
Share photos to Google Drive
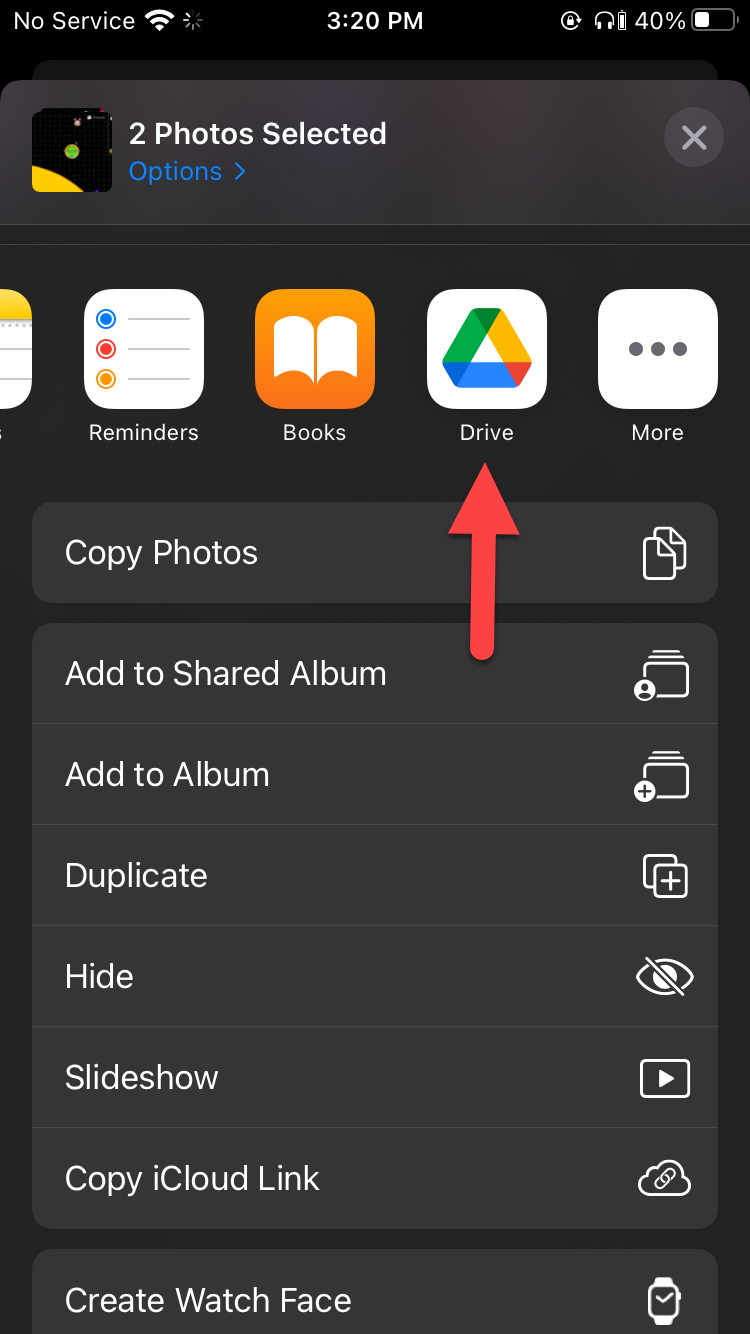(487, 350)
